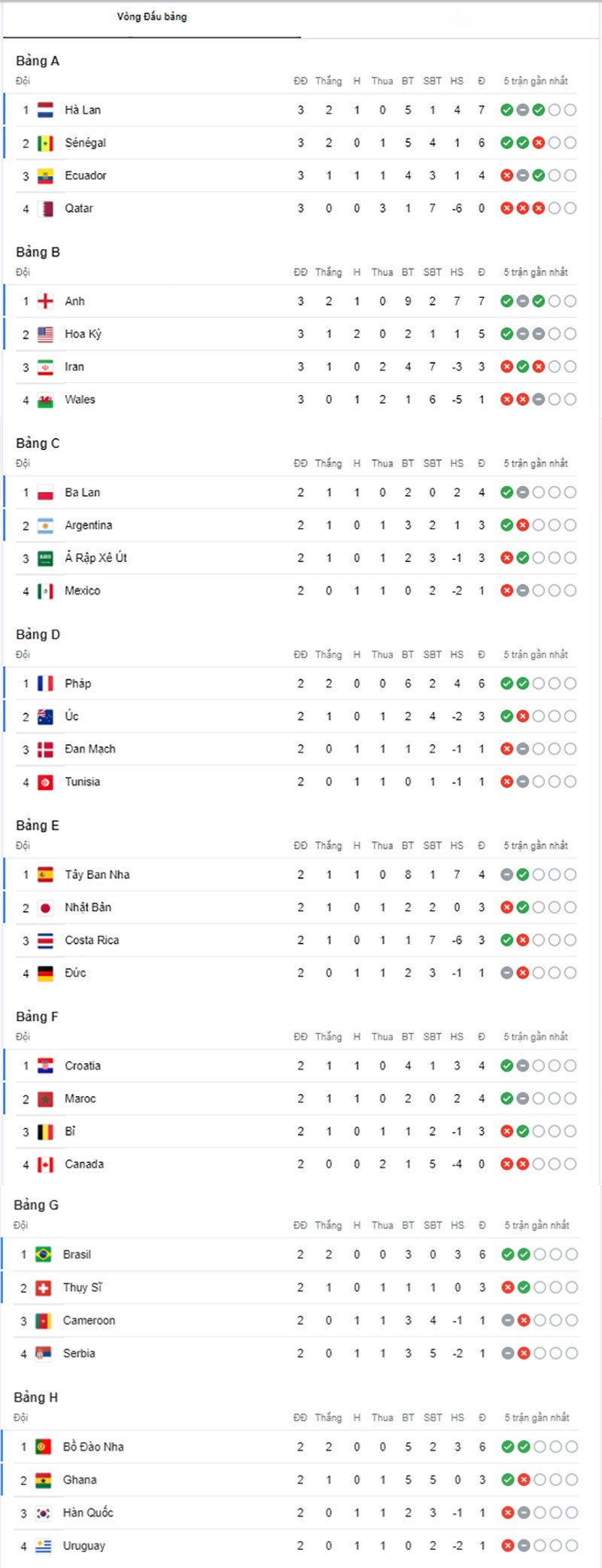602x1568 pixels.
Task: Click the Brazil flag next to Brasil
Action: pos(45,1254)
